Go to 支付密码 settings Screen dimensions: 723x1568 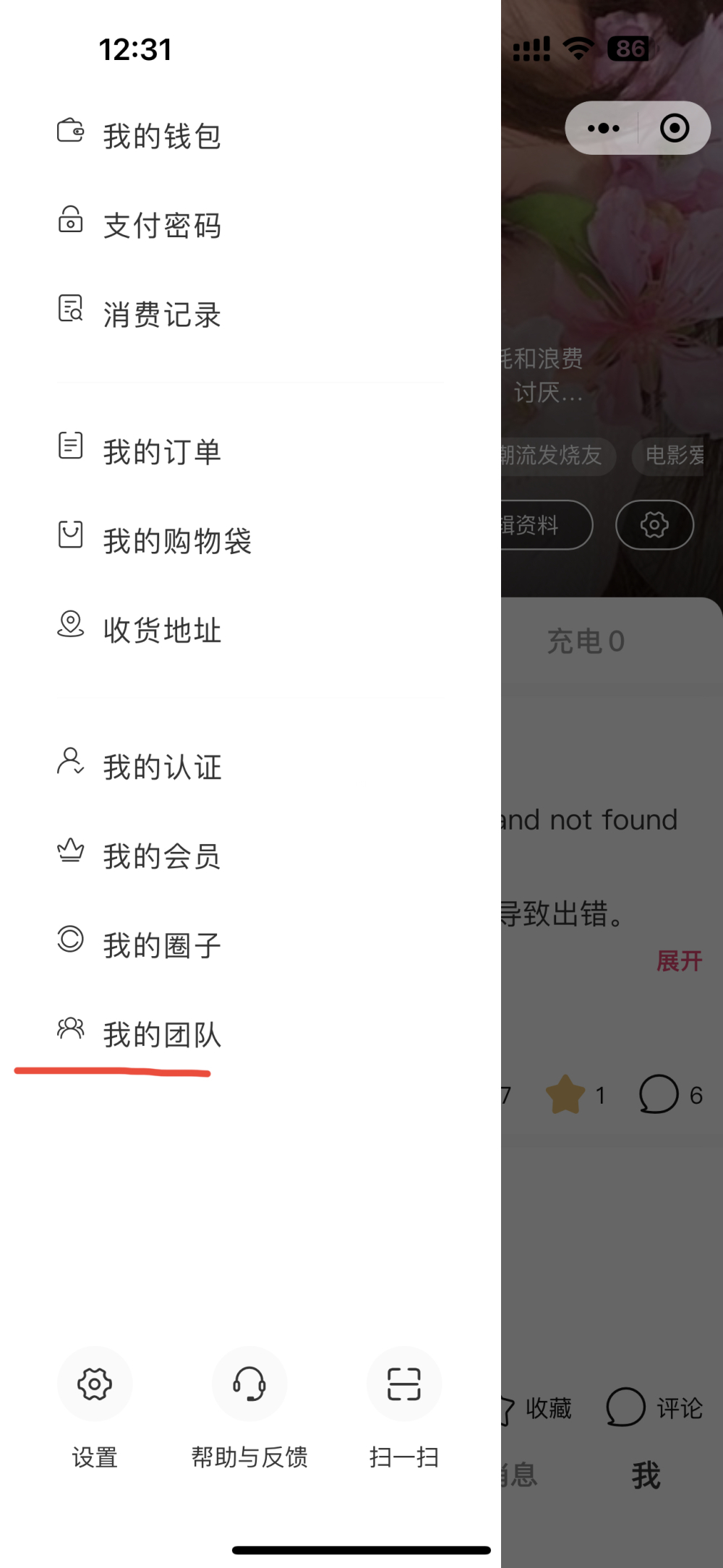(161, 225)
